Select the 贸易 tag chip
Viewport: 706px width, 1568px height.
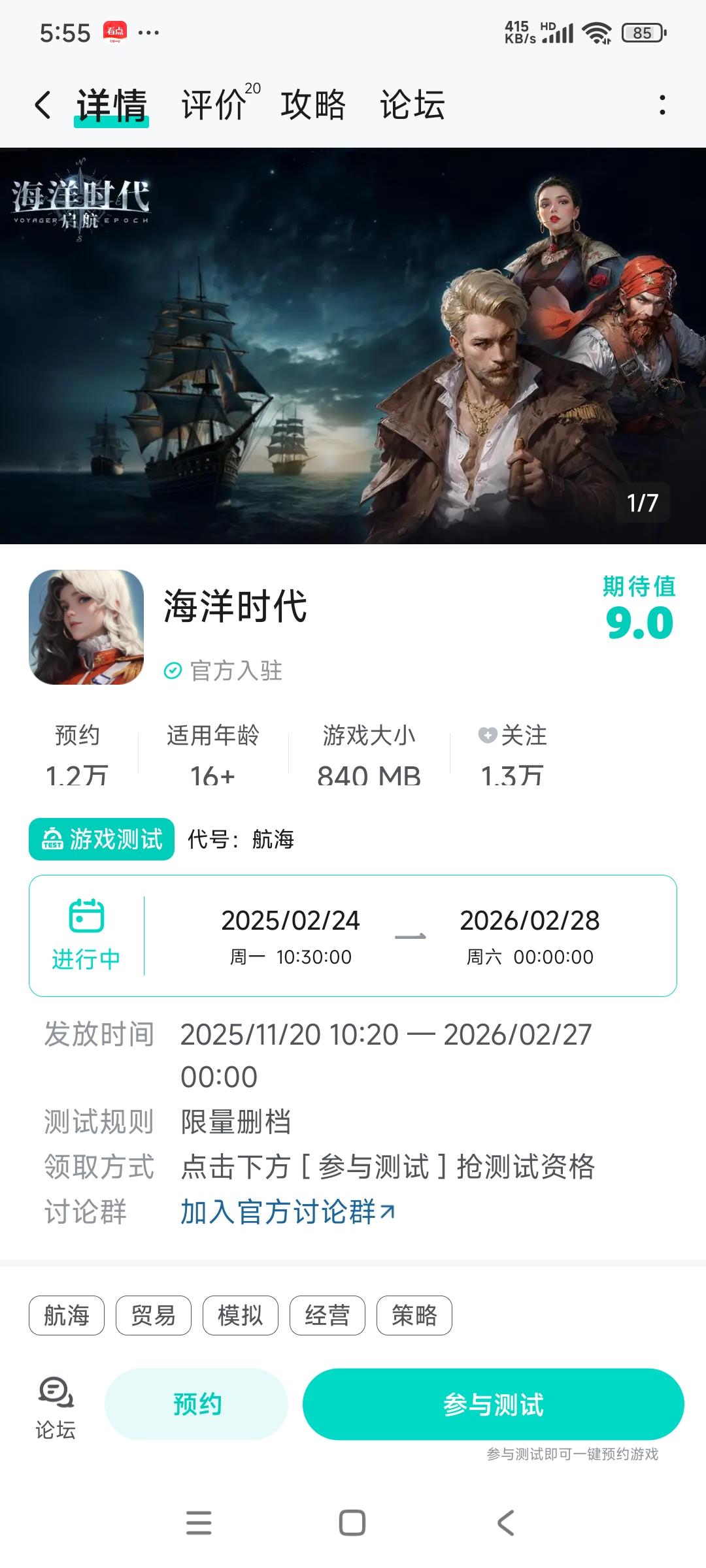click(x=154, y=1315)
